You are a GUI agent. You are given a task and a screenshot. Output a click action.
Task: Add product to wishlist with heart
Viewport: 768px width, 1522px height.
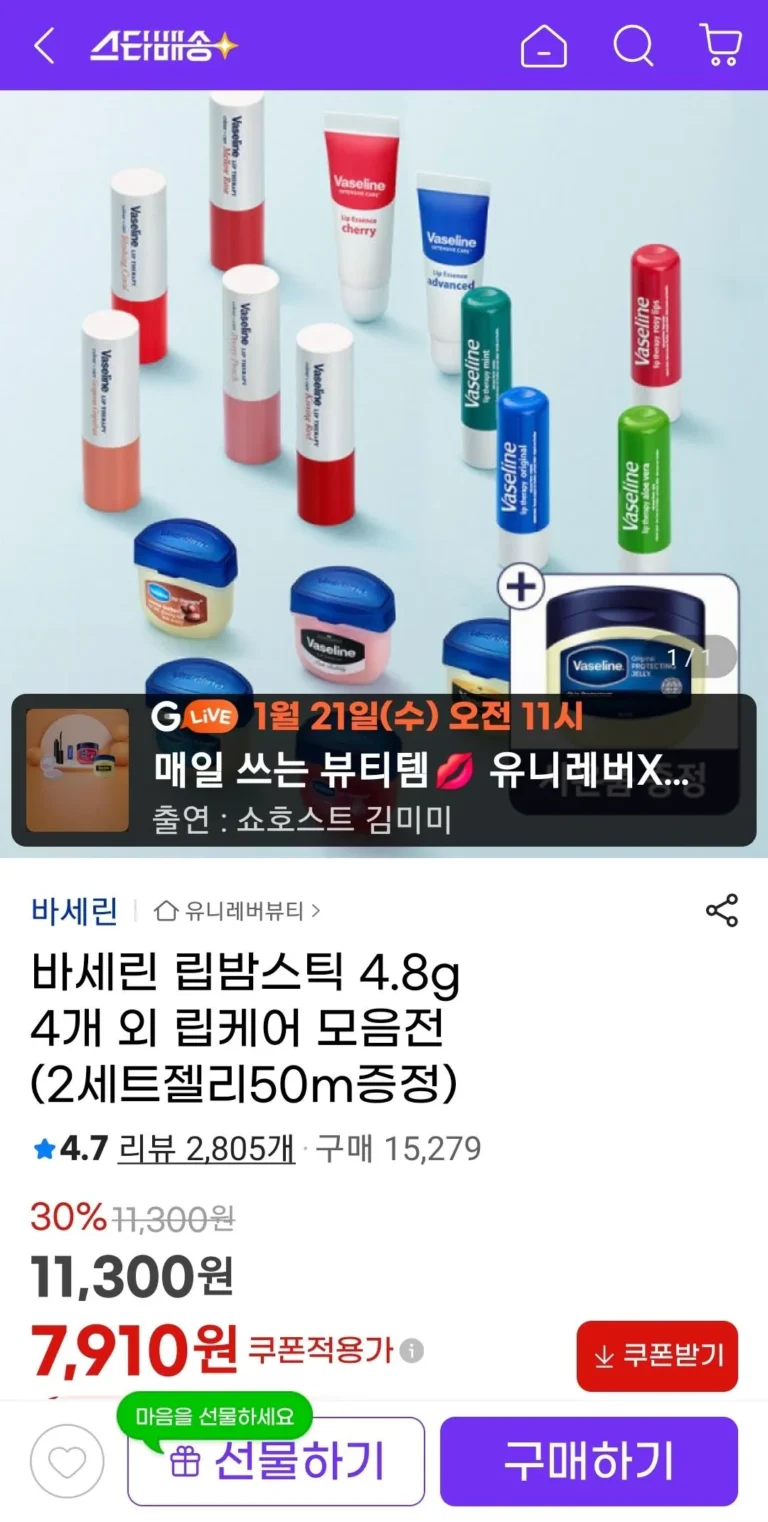(67, 1461)
